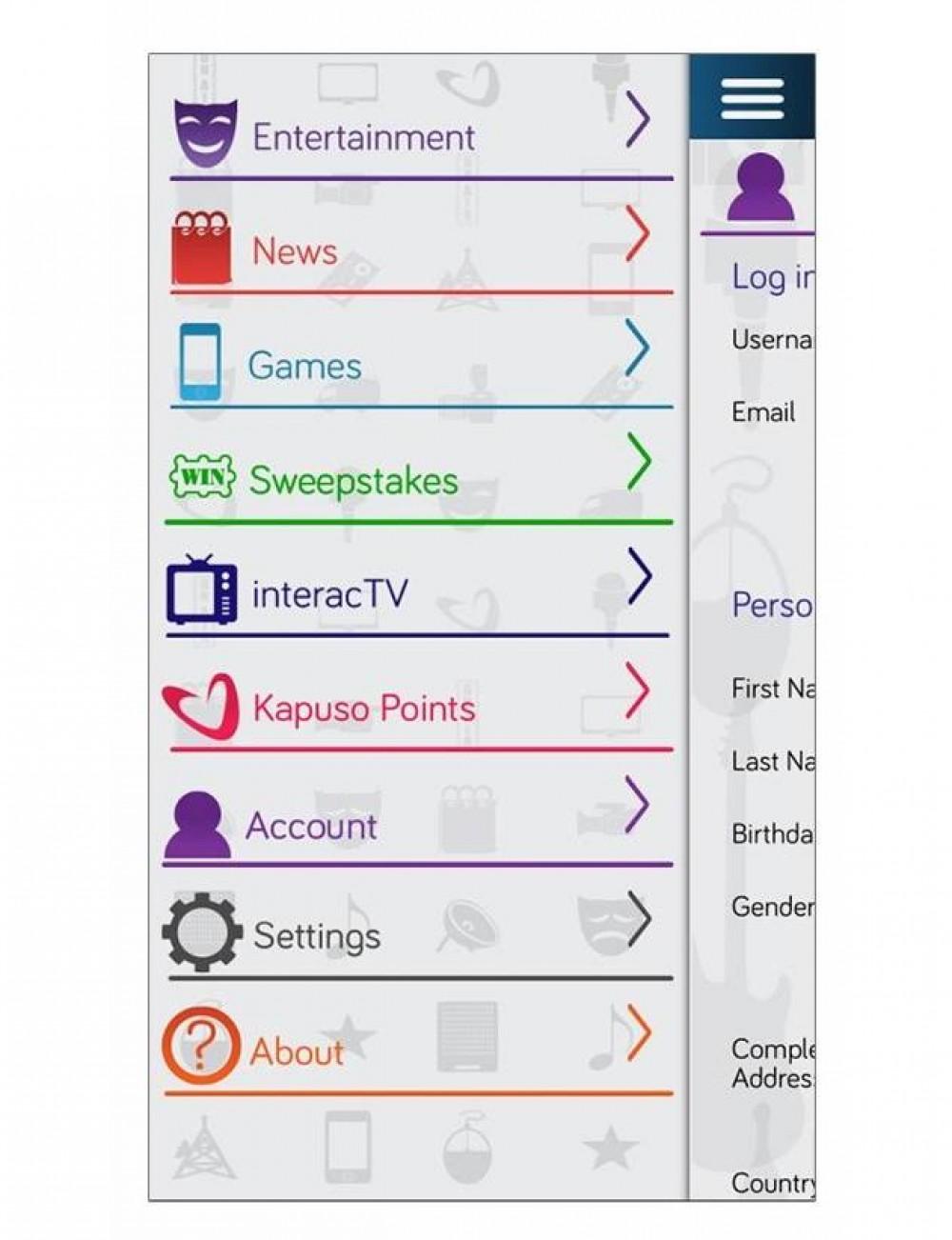The height and width of the screenshot is (1240, 952).
Task: Select Sweepstakes from the drawer
Action: click(x=353, y=480)
